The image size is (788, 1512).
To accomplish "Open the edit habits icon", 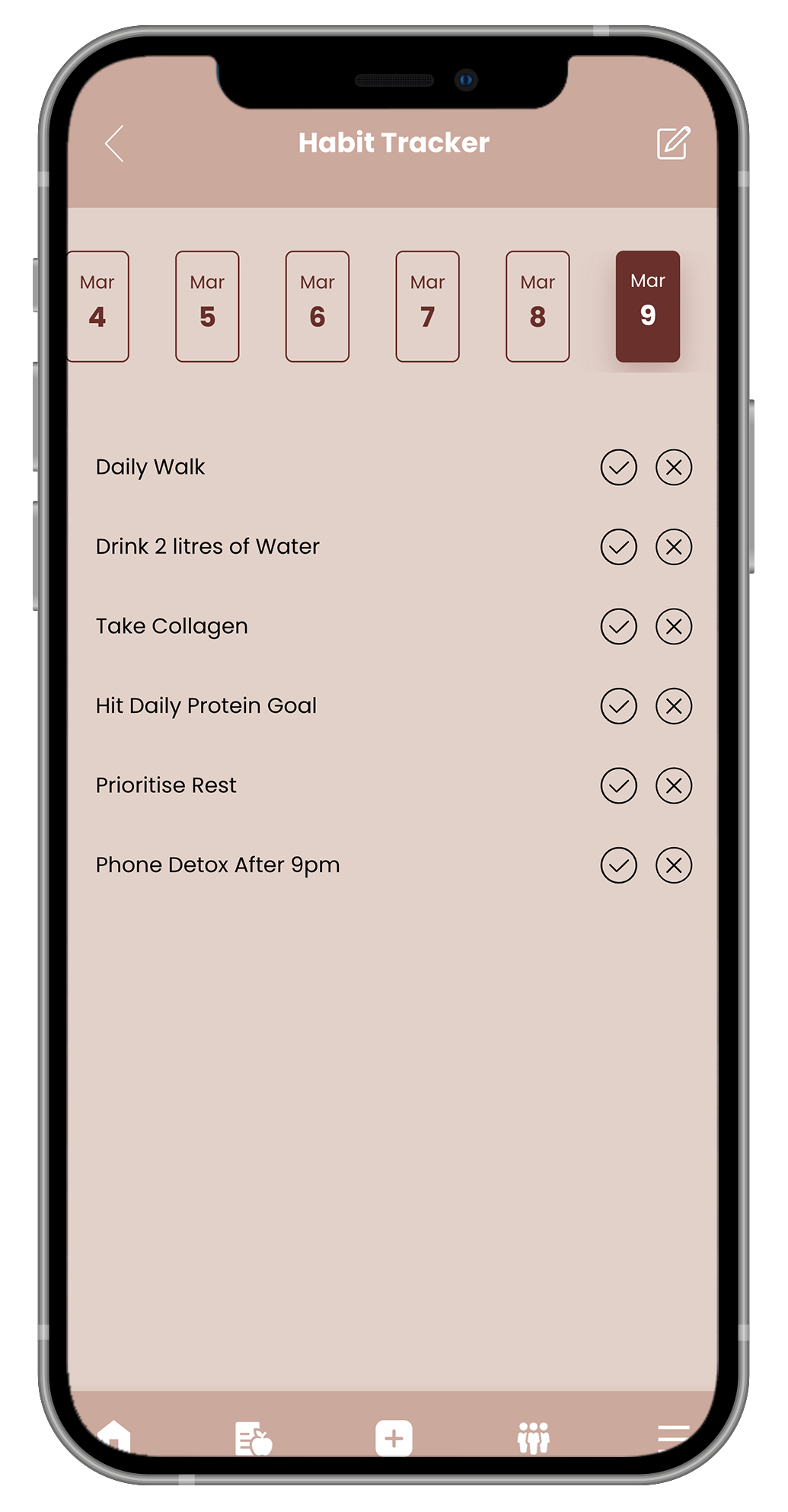I will pyautogui.click(x=673, y=143).
